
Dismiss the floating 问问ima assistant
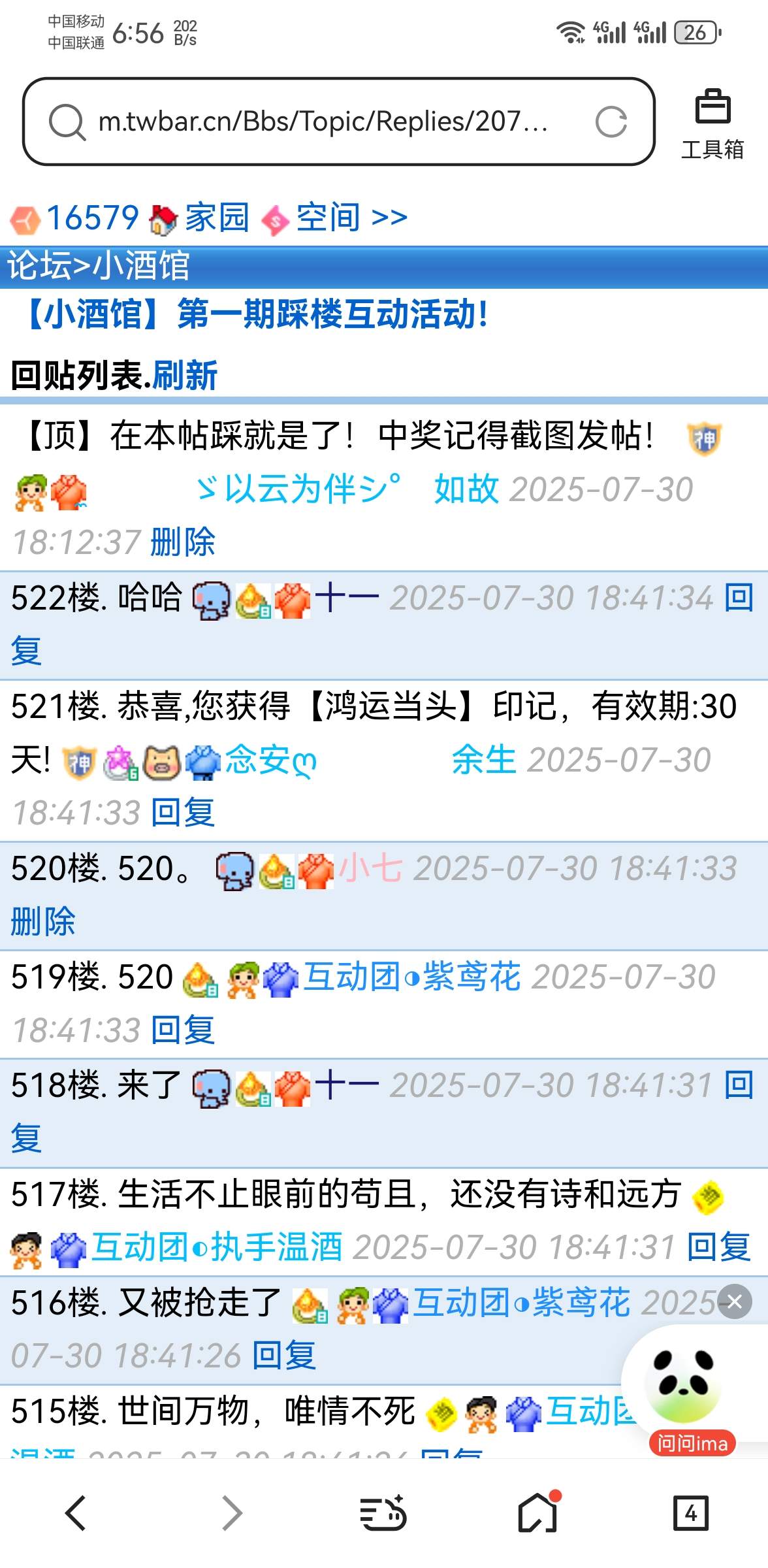[x=735, y=1302]
